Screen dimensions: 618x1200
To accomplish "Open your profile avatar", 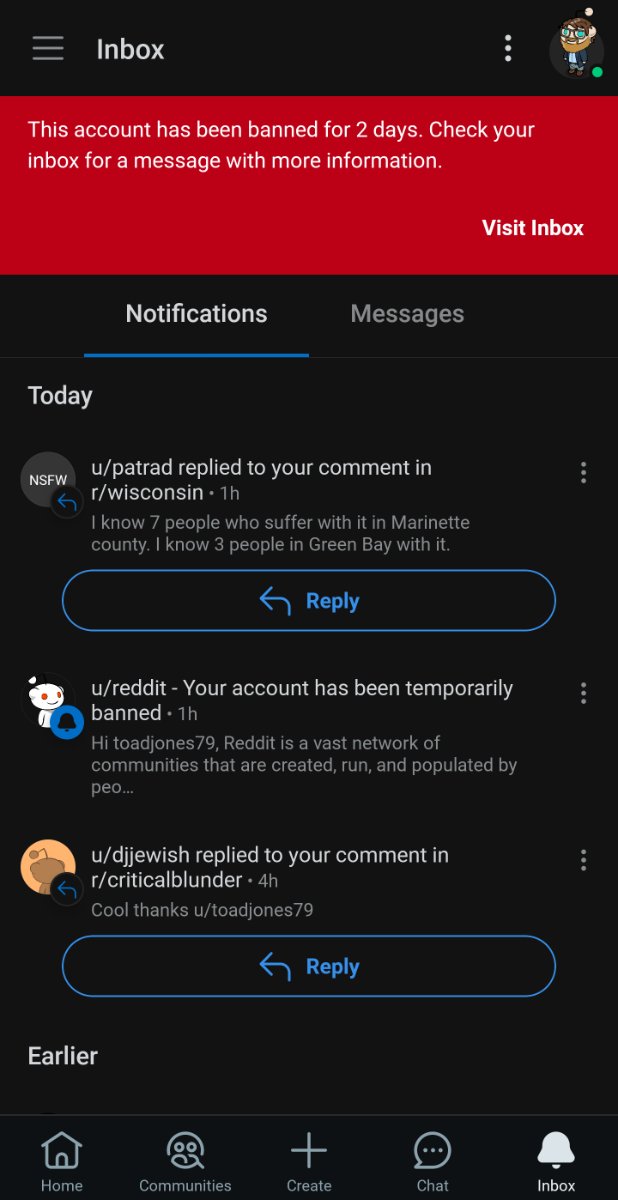I will tap(575, 47).
